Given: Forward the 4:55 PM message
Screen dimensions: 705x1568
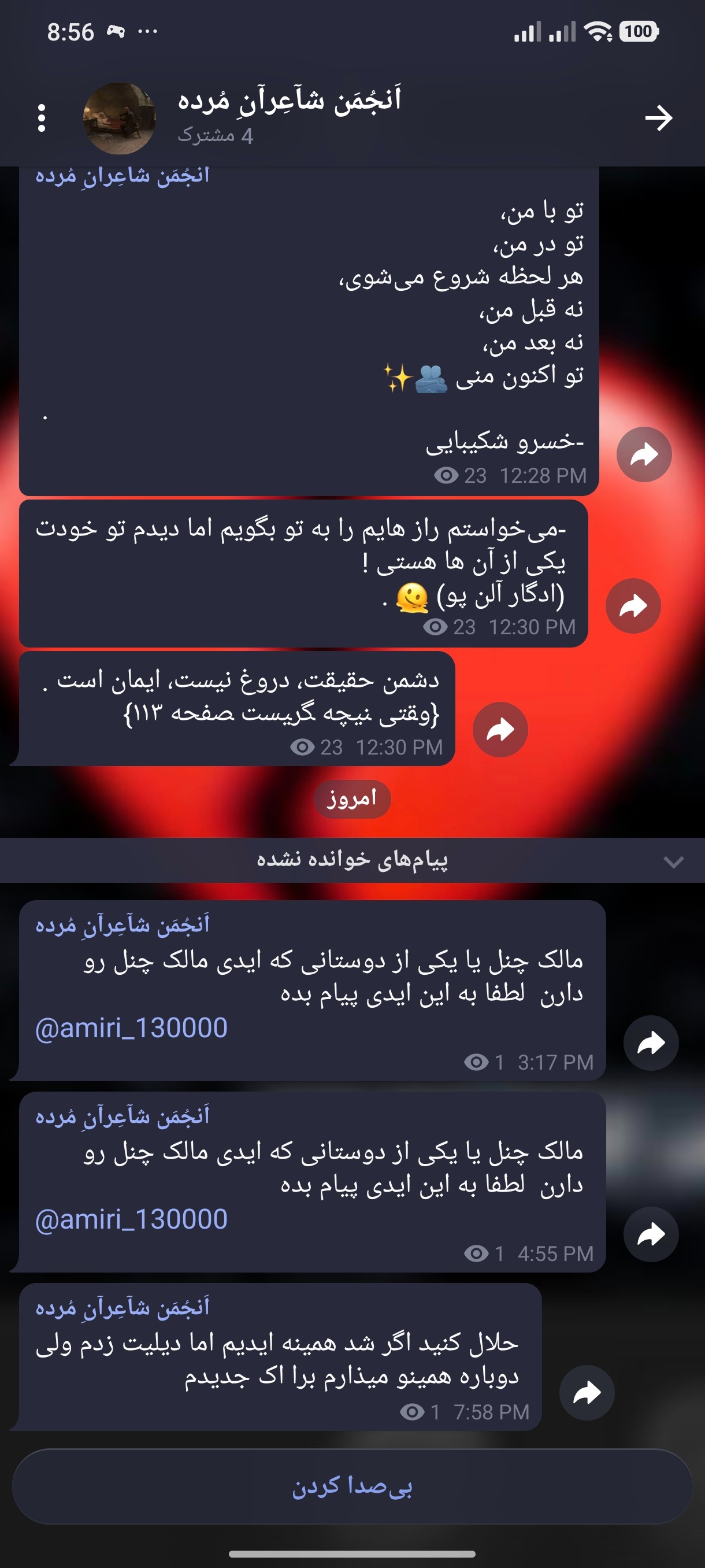Looking at the screenshot, I should (x=651, y=1234).
